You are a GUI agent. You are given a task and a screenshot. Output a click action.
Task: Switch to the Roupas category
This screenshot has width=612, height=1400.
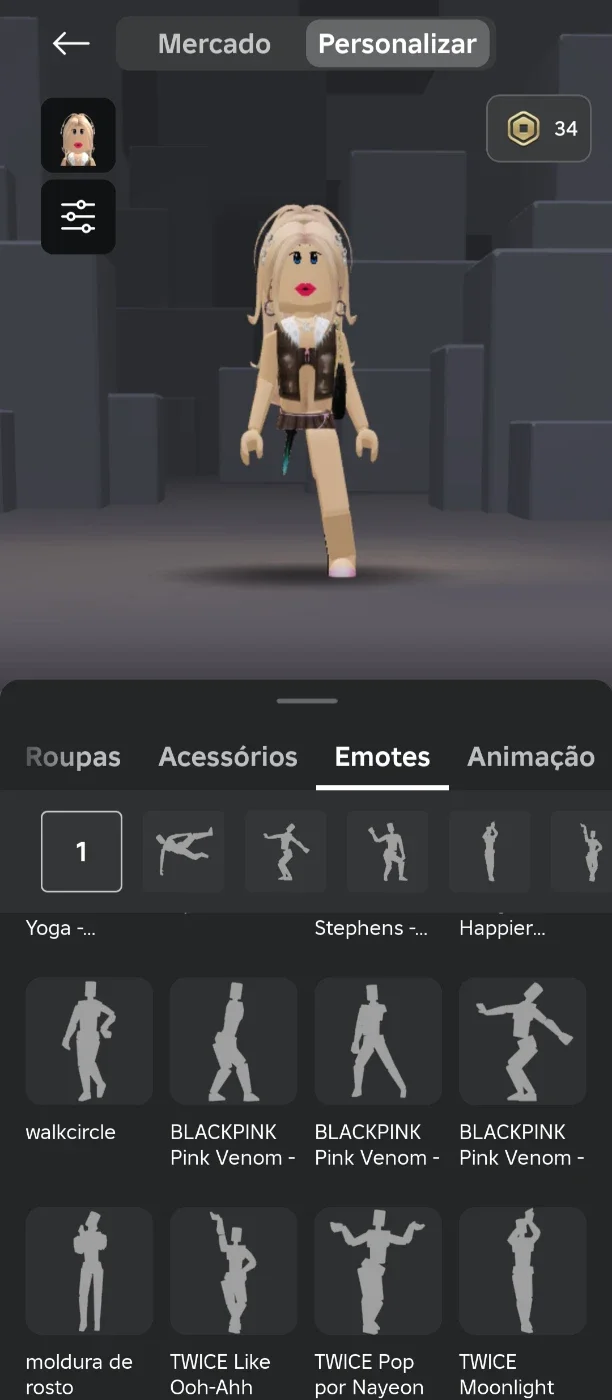(x=73, y=757)
